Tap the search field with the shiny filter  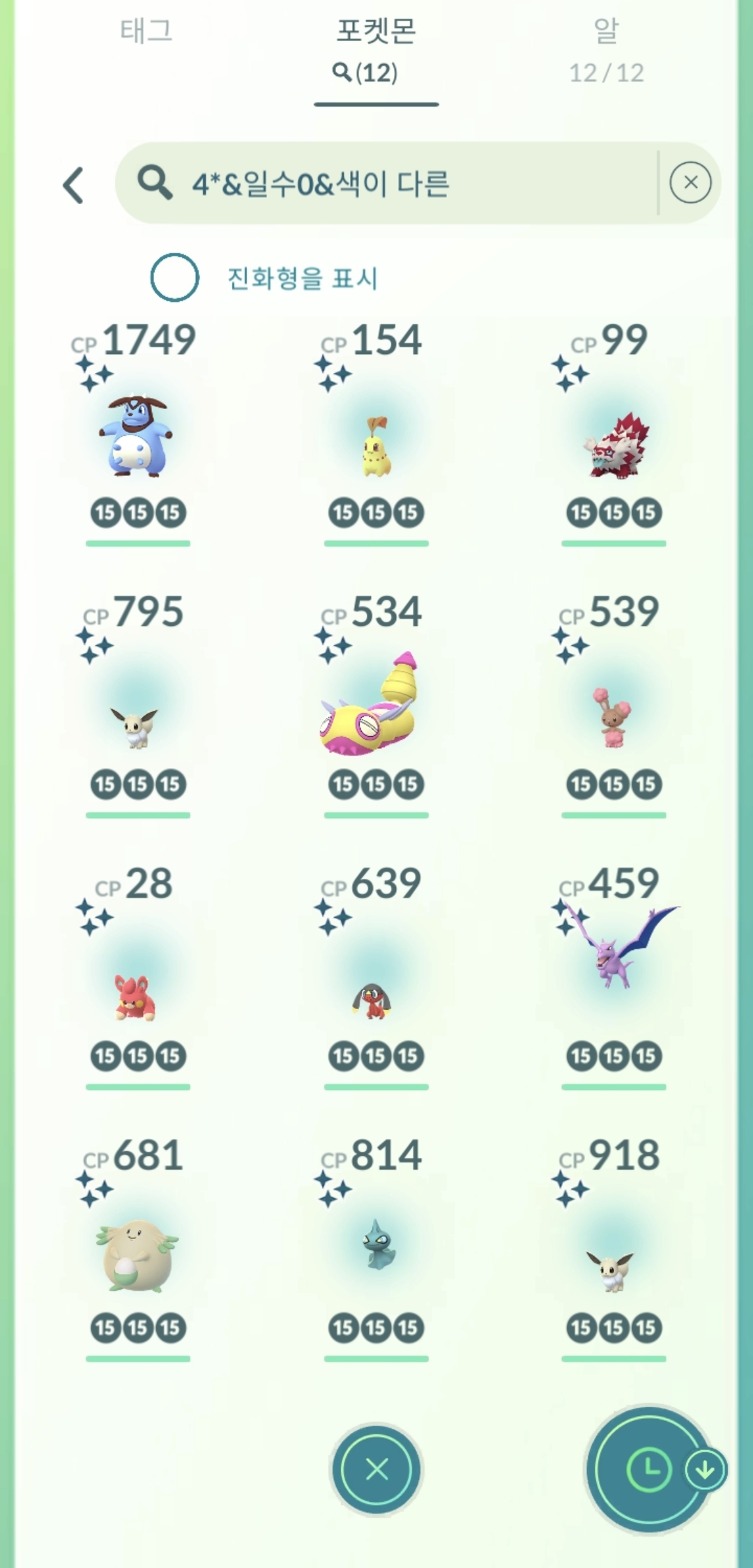(x=387, y=184)
